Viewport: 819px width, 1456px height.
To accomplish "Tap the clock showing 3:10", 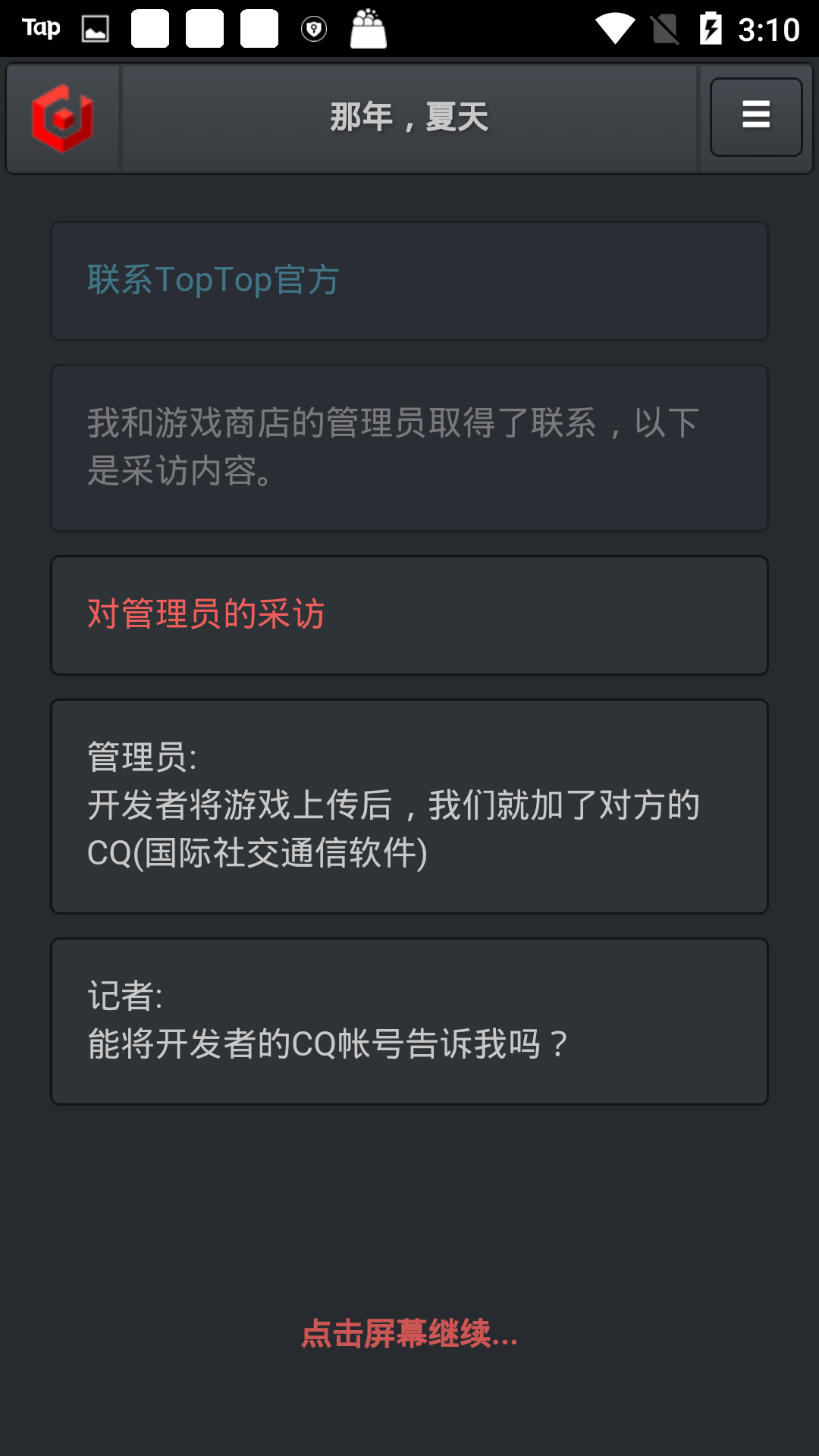I will click(769, 27).
